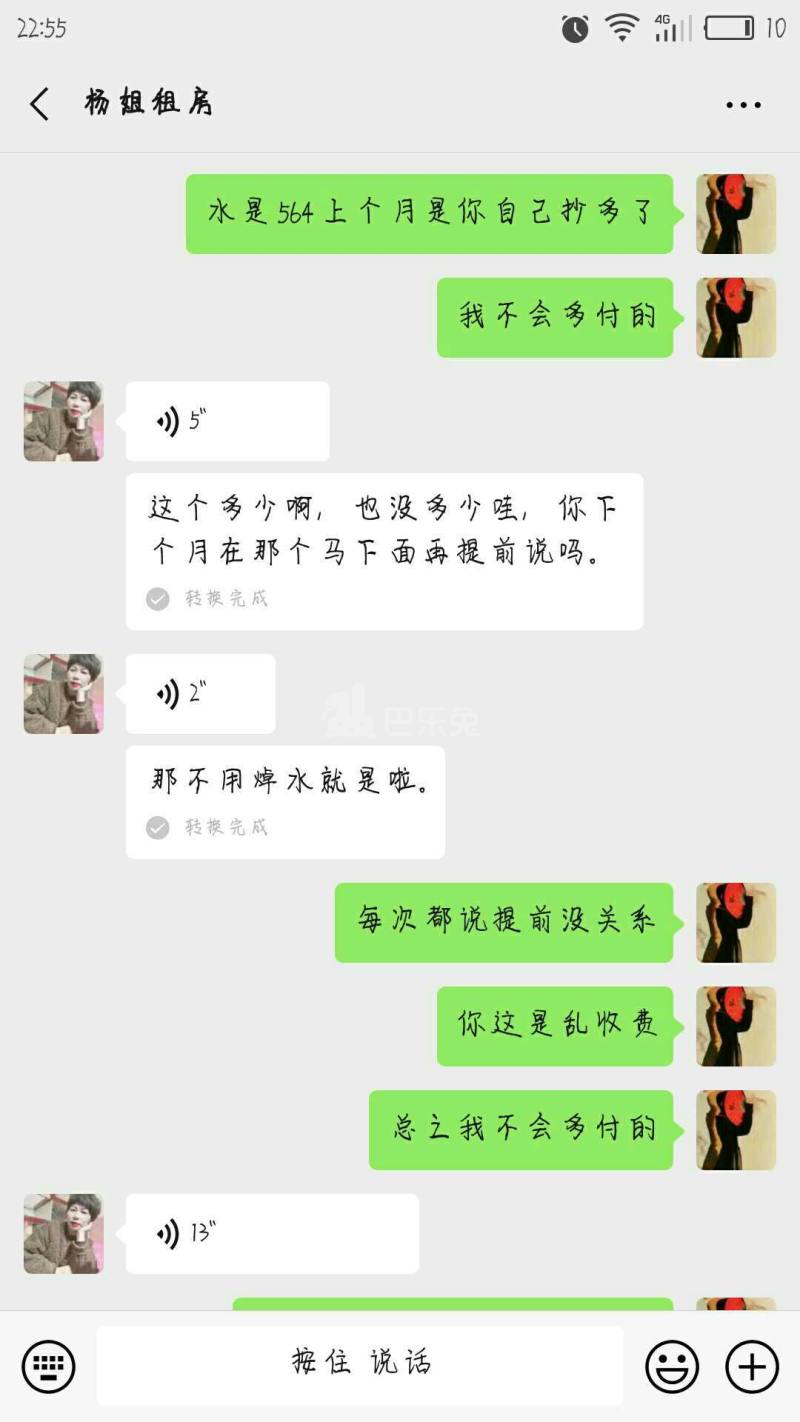Play the 5-second voice message

(x=227, y=421)
